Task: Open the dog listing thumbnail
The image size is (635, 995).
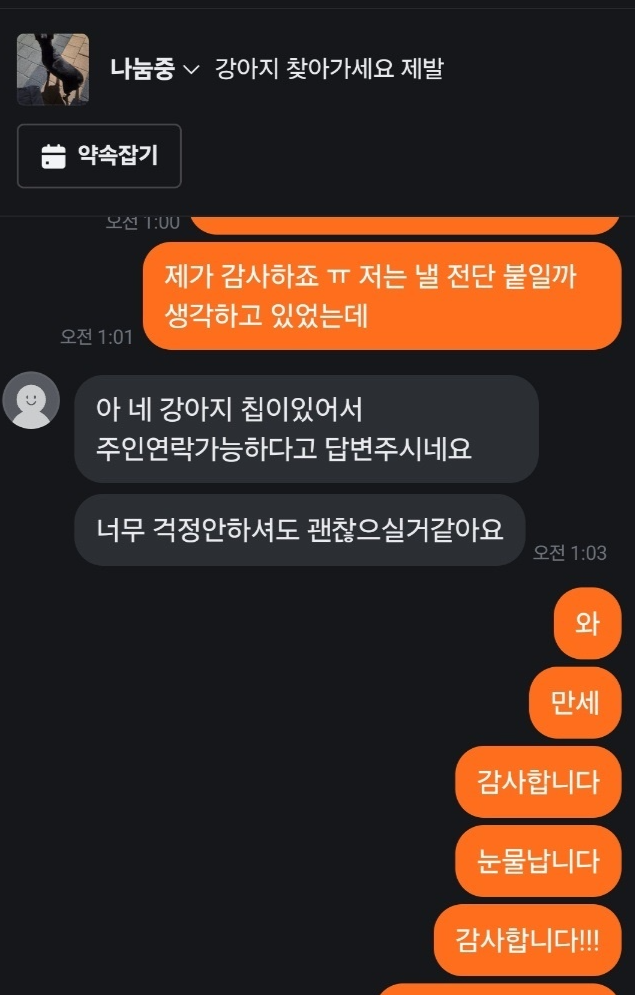Action: [x=53, y=69]
